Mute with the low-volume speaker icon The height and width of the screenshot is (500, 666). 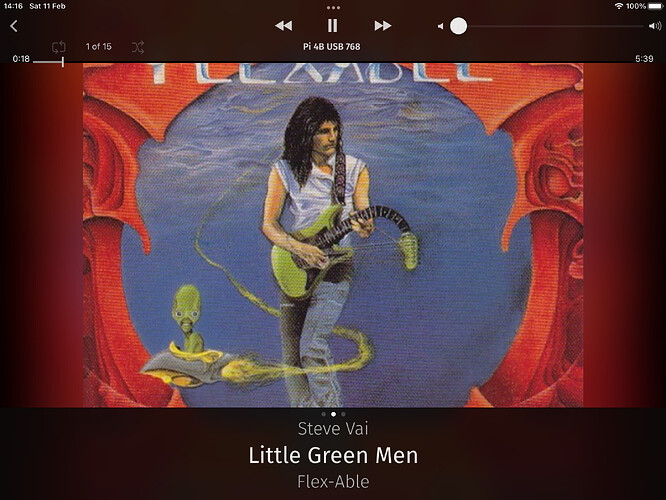coord(440,26)
